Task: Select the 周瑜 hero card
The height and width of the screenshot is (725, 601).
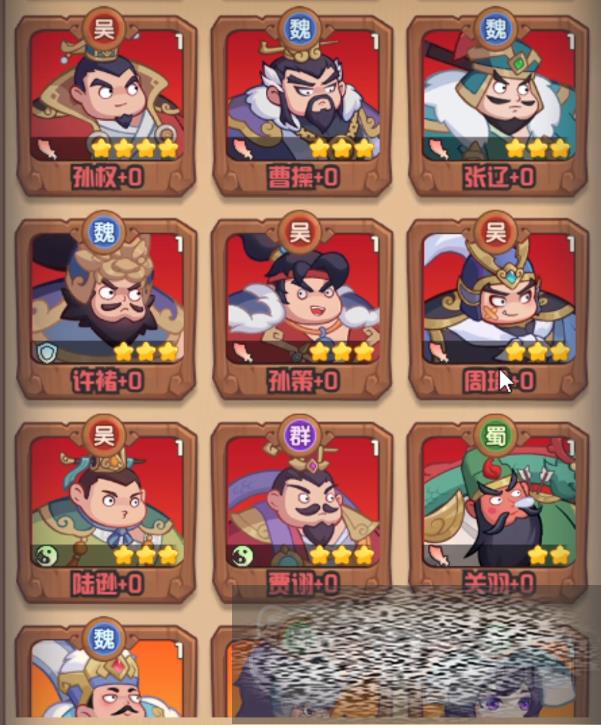Action: tap(498, 300)
